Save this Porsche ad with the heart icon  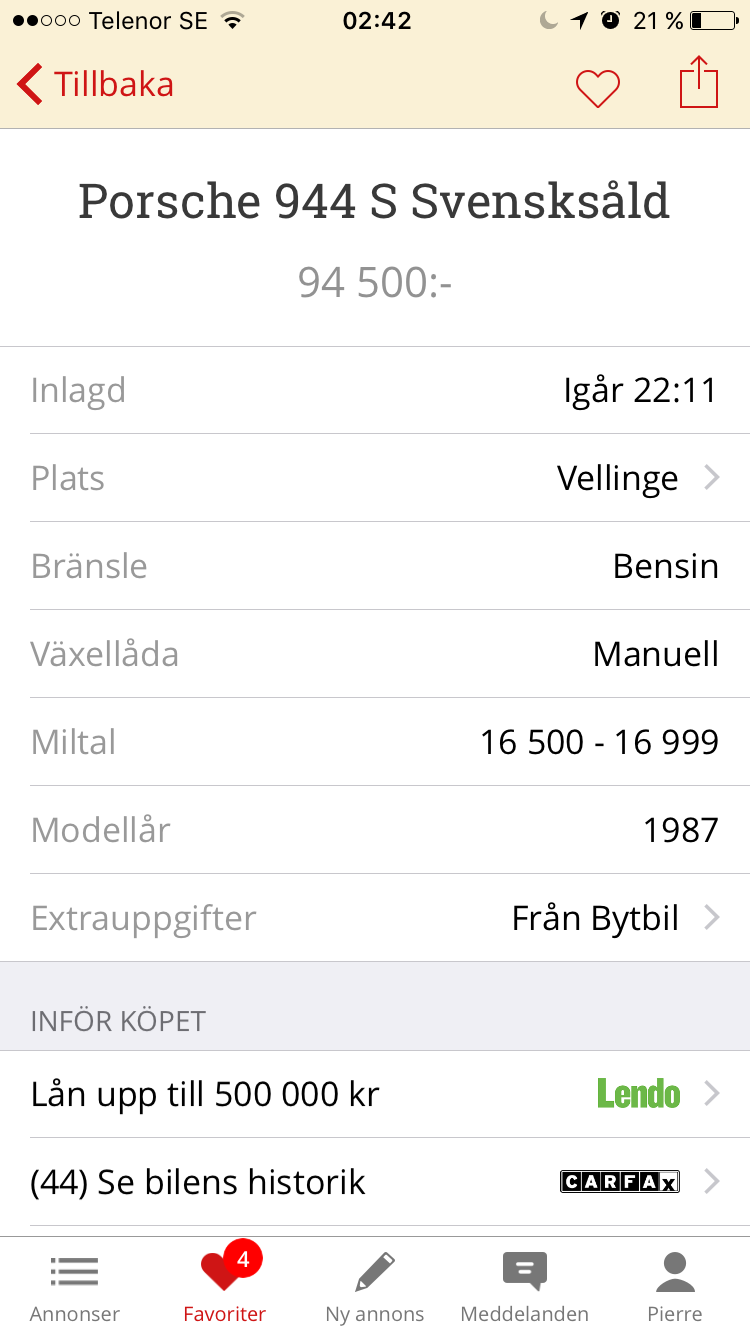click(598, 88)
